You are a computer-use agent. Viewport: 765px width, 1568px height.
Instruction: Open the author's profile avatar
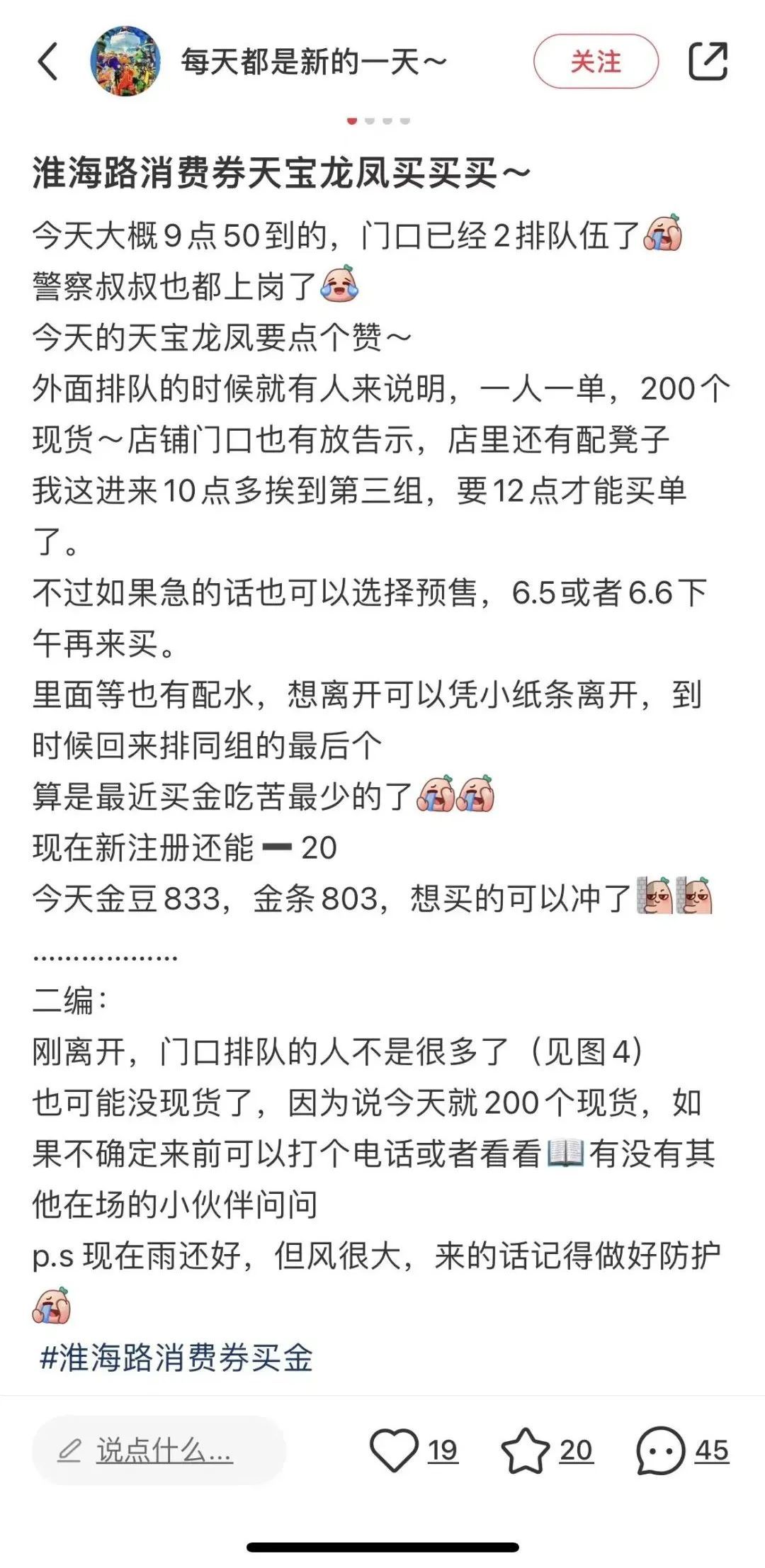tap(125, 62)
